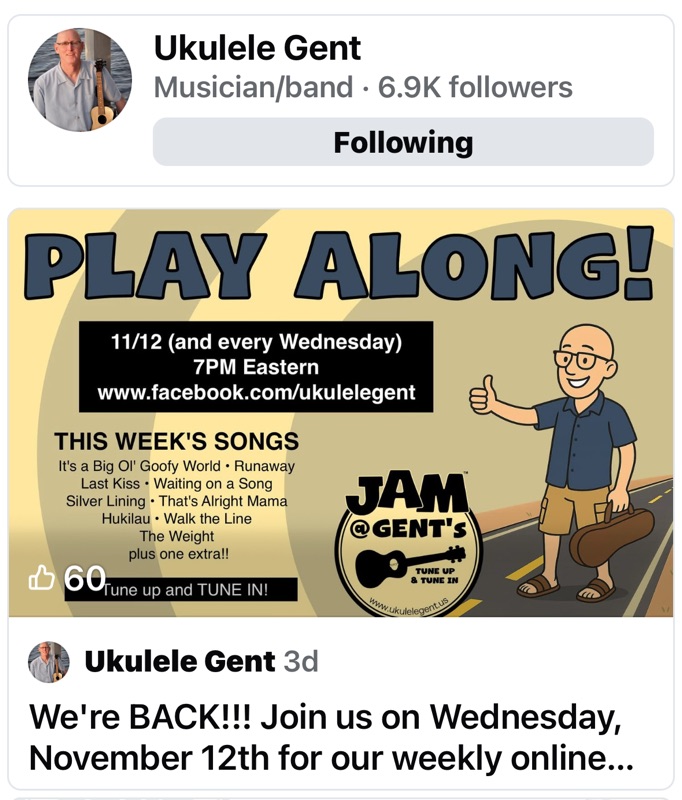Open Ukulele Gent's profile picture
The image size is (682, 800).
click(80, 80)
